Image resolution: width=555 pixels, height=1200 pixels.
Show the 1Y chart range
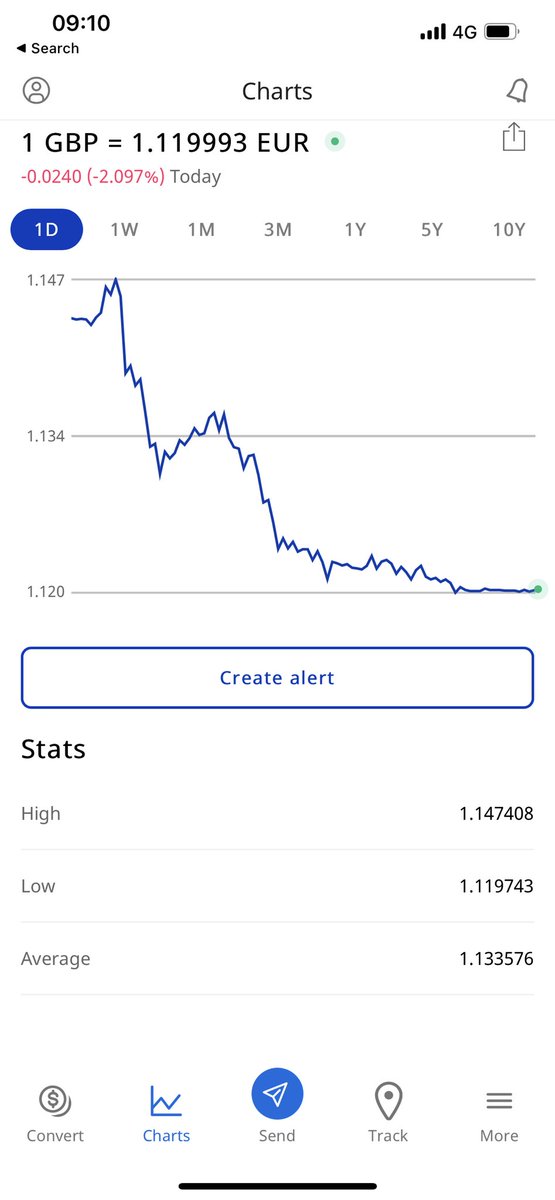[355, 229]
